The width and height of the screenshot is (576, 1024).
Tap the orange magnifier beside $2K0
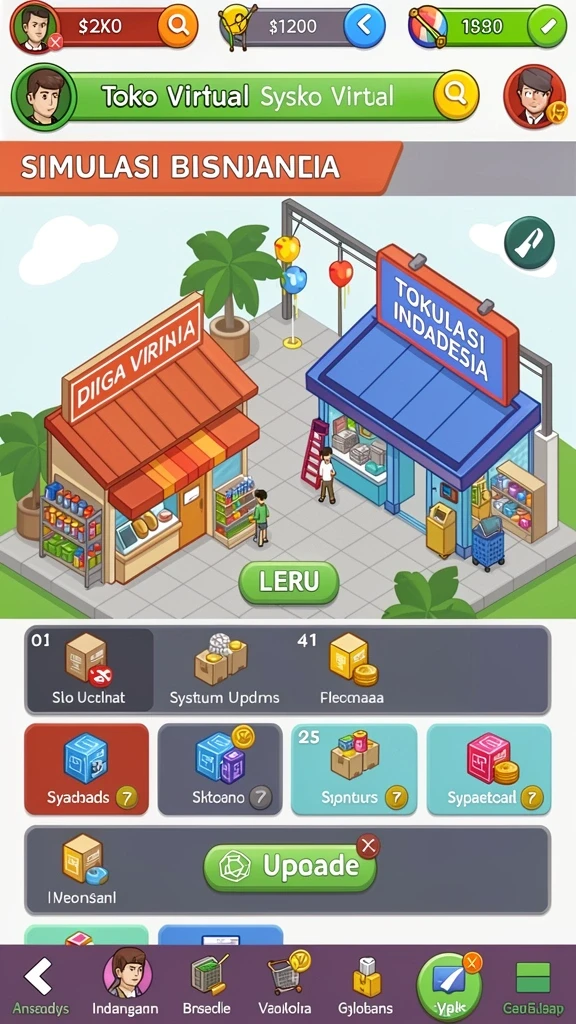click(178, 25)
